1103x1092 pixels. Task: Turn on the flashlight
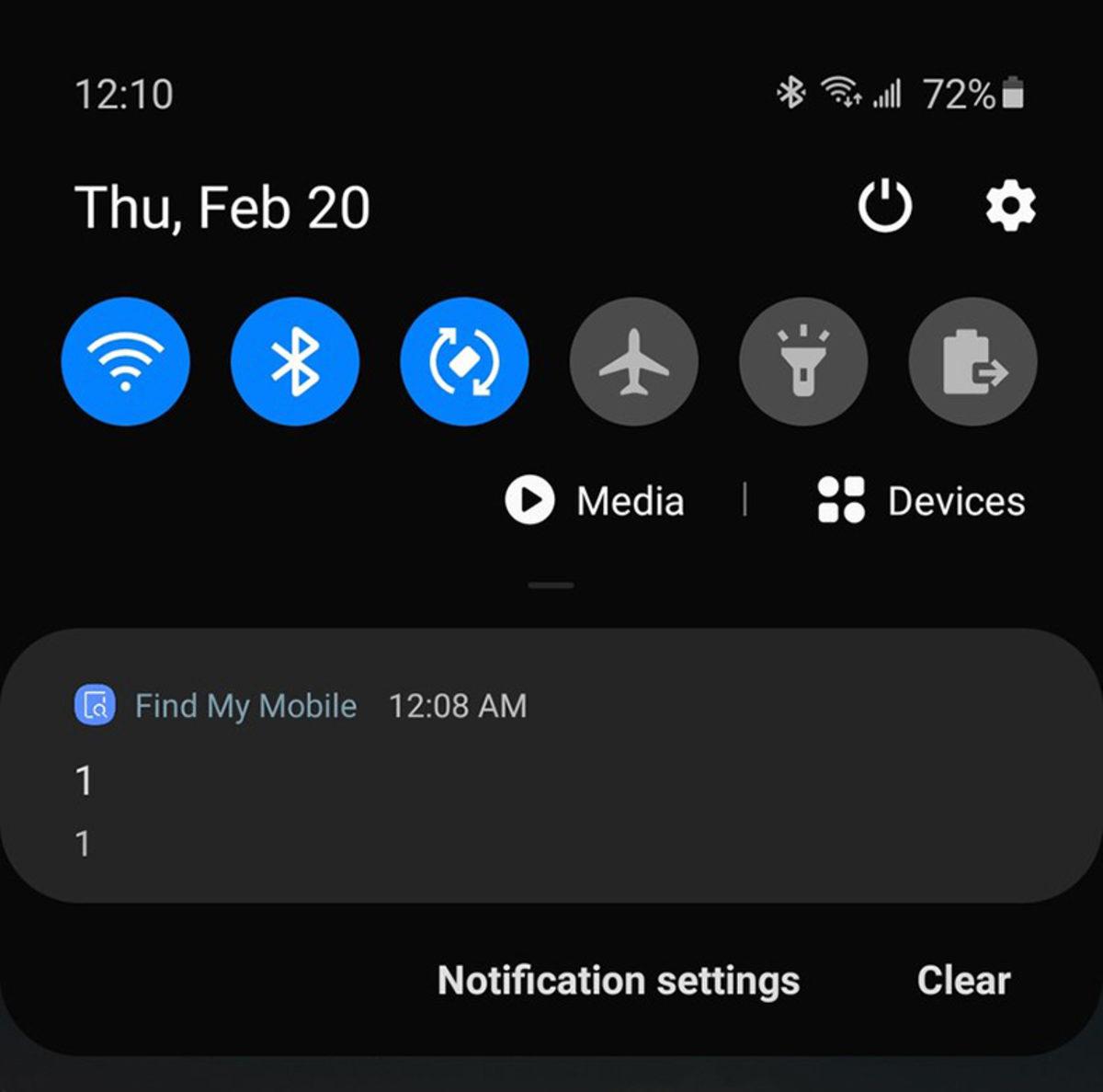point(803,361)
